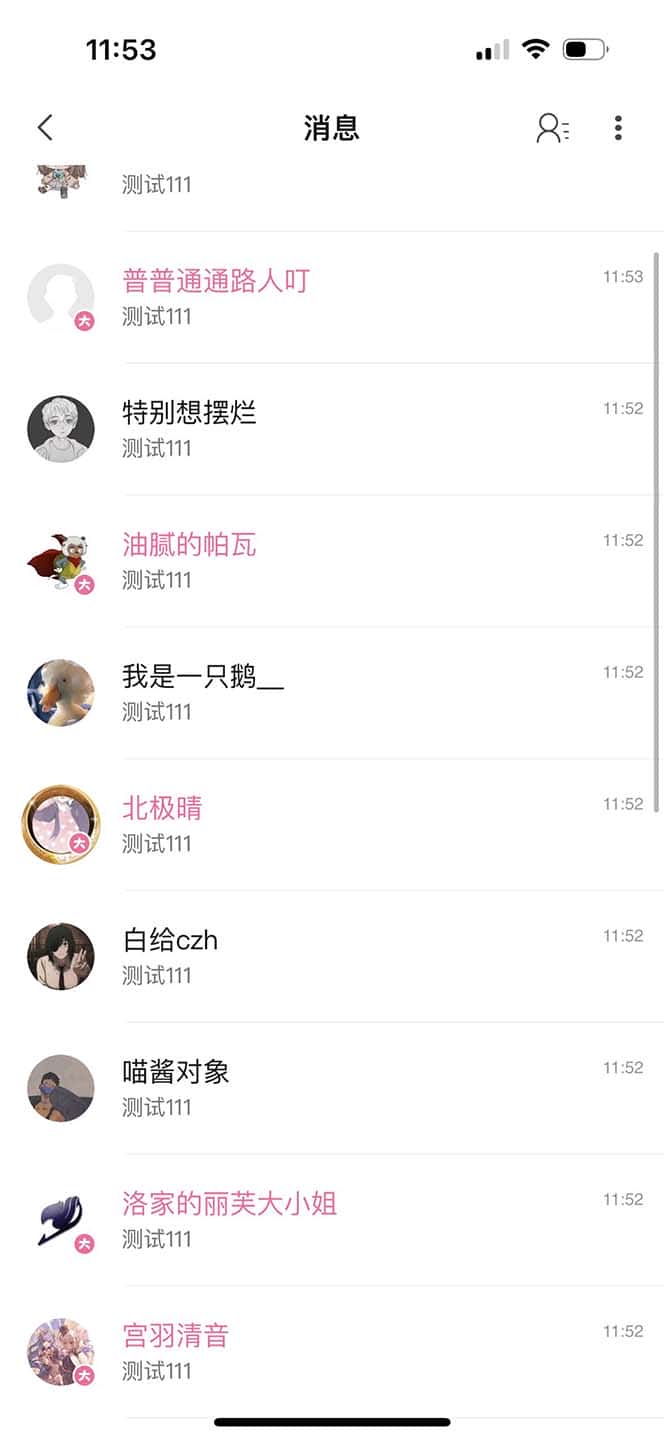Open the chat with 我是一只鹅__
The image size is (664, 1440).
coord(332,693)
